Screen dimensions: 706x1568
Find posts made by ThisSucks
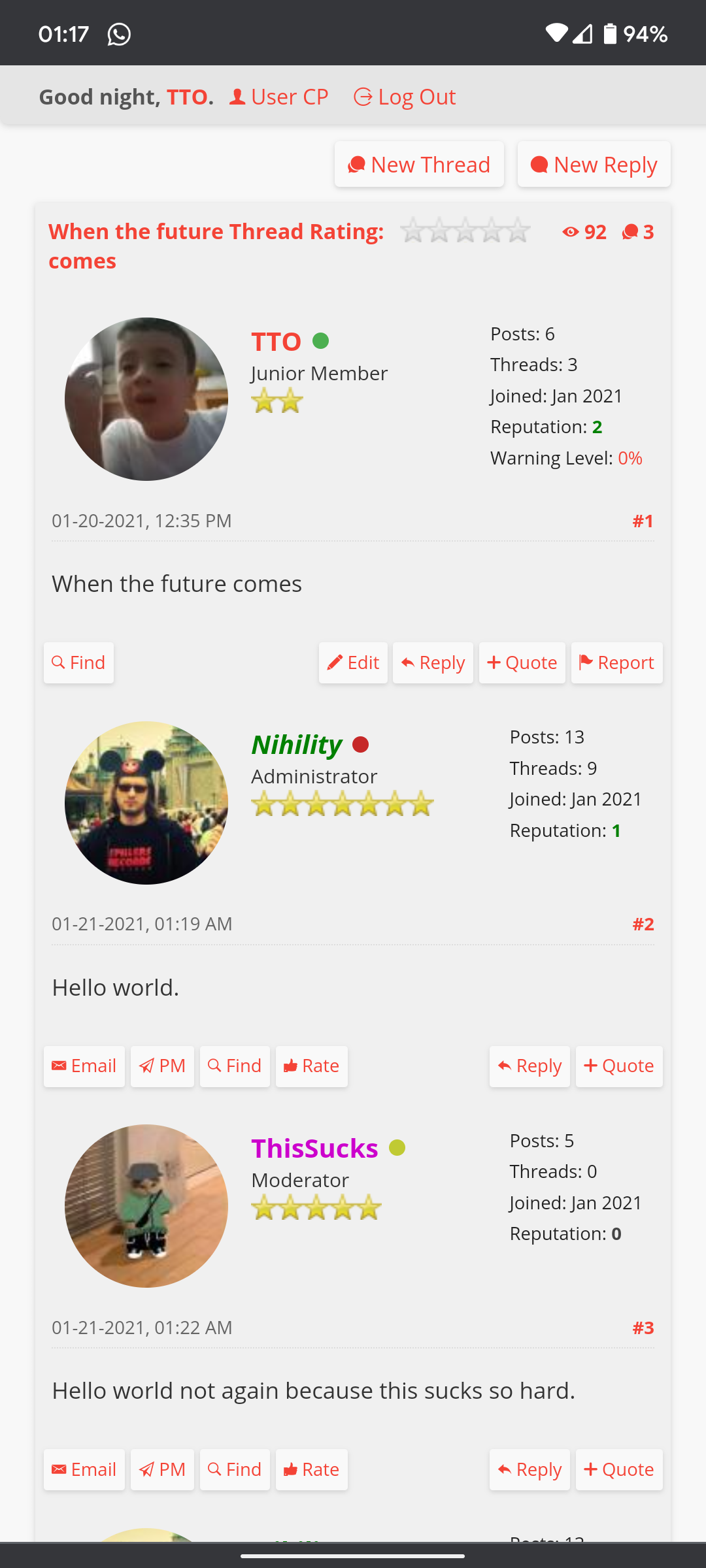[235, 1469]
